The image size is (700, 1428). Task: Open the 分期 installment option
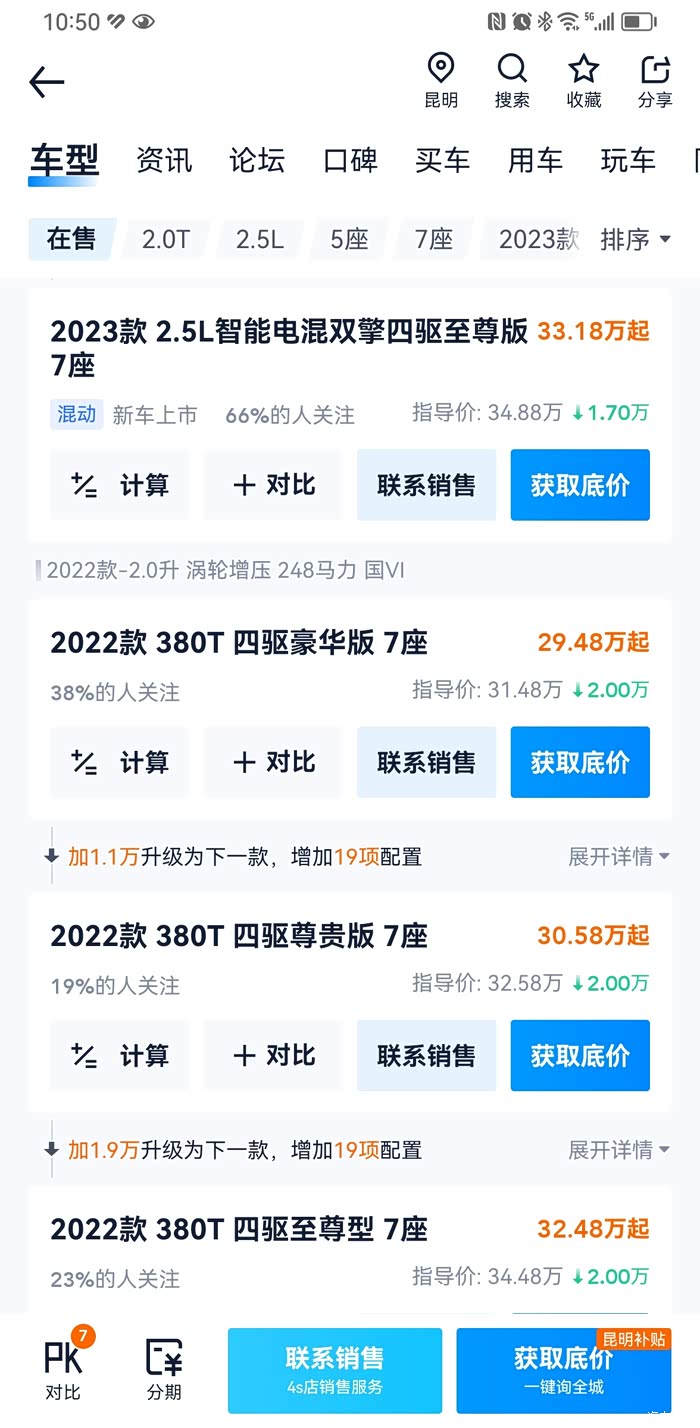click(164, 1367)
